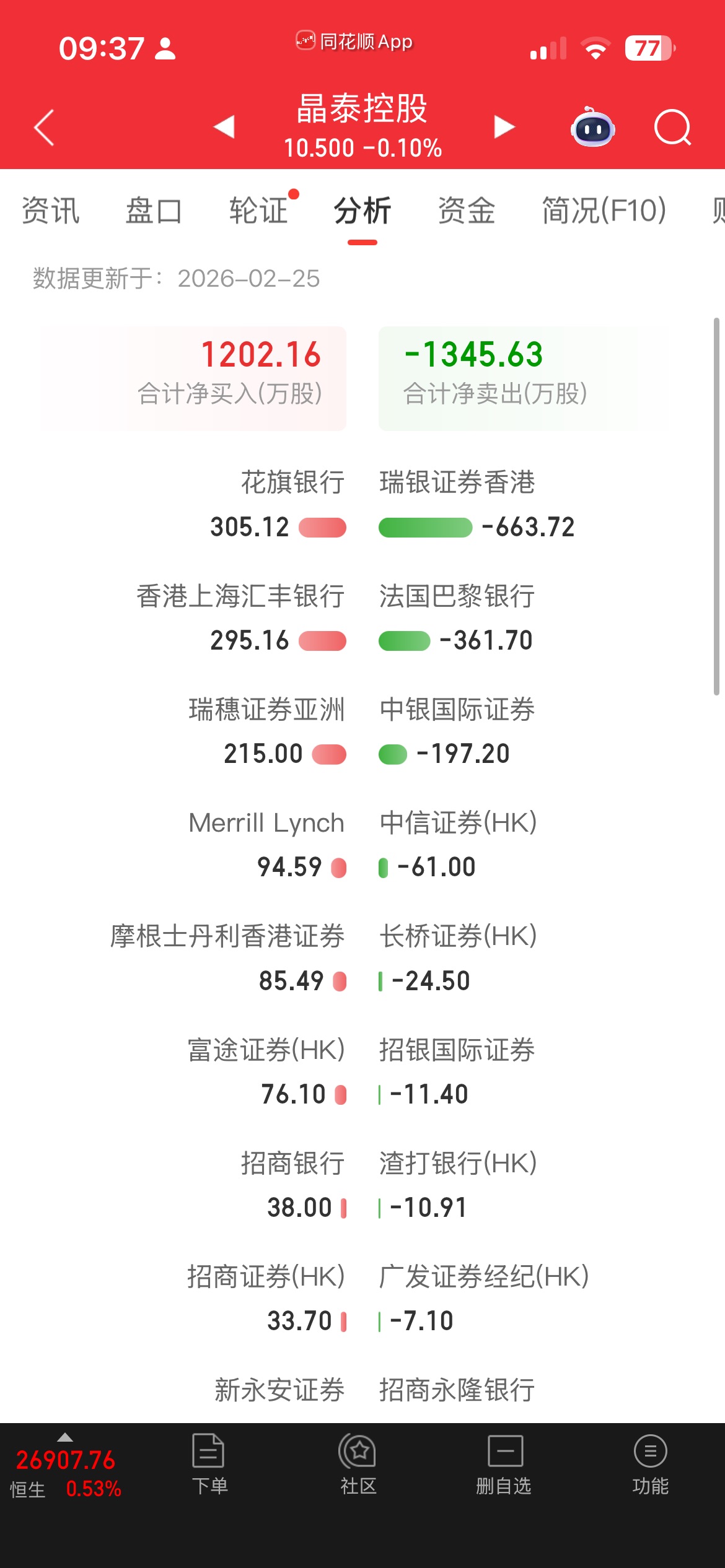Switch to the previous stock arrow
725x1568 pixels.
[224, 127]
